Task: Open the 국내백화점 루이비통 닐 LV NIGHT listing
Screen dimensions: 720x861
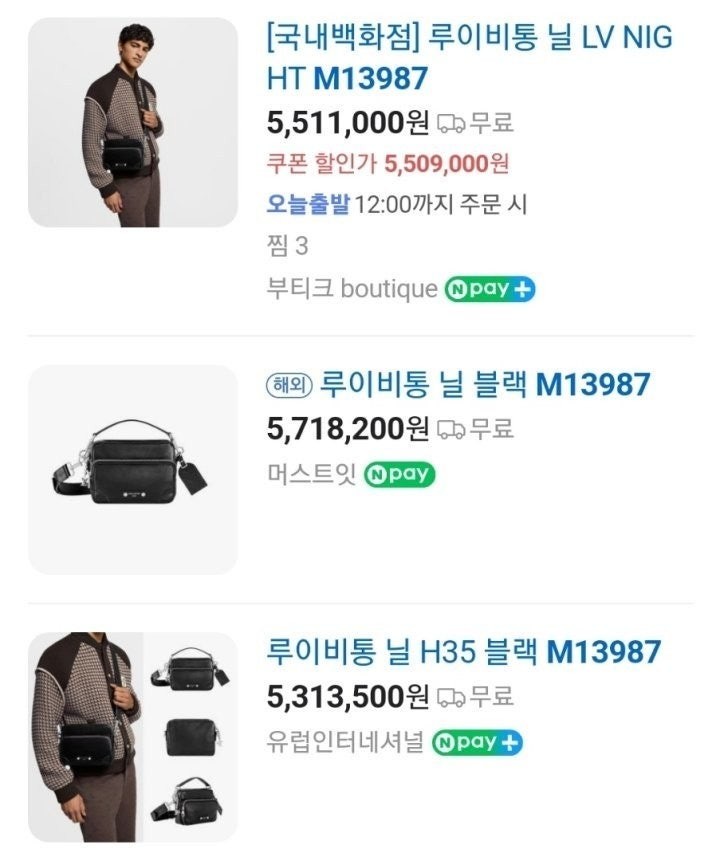Action: coord(470,56)
